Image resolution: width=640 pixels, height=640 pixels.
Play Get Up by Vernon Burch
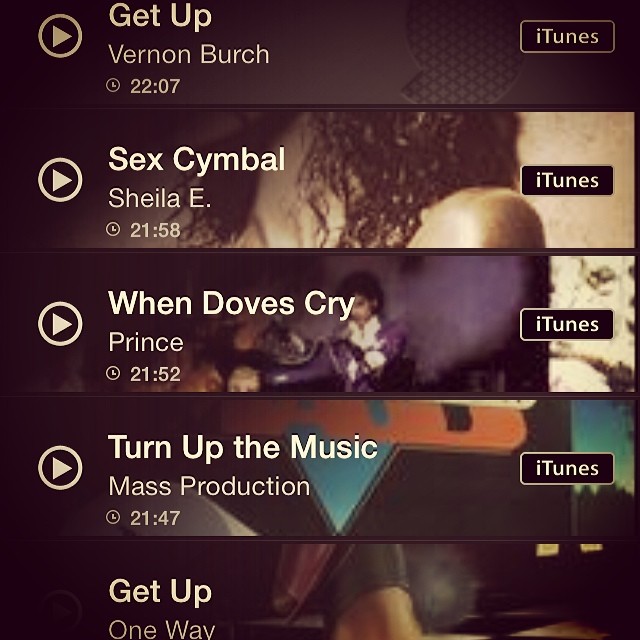60,37
